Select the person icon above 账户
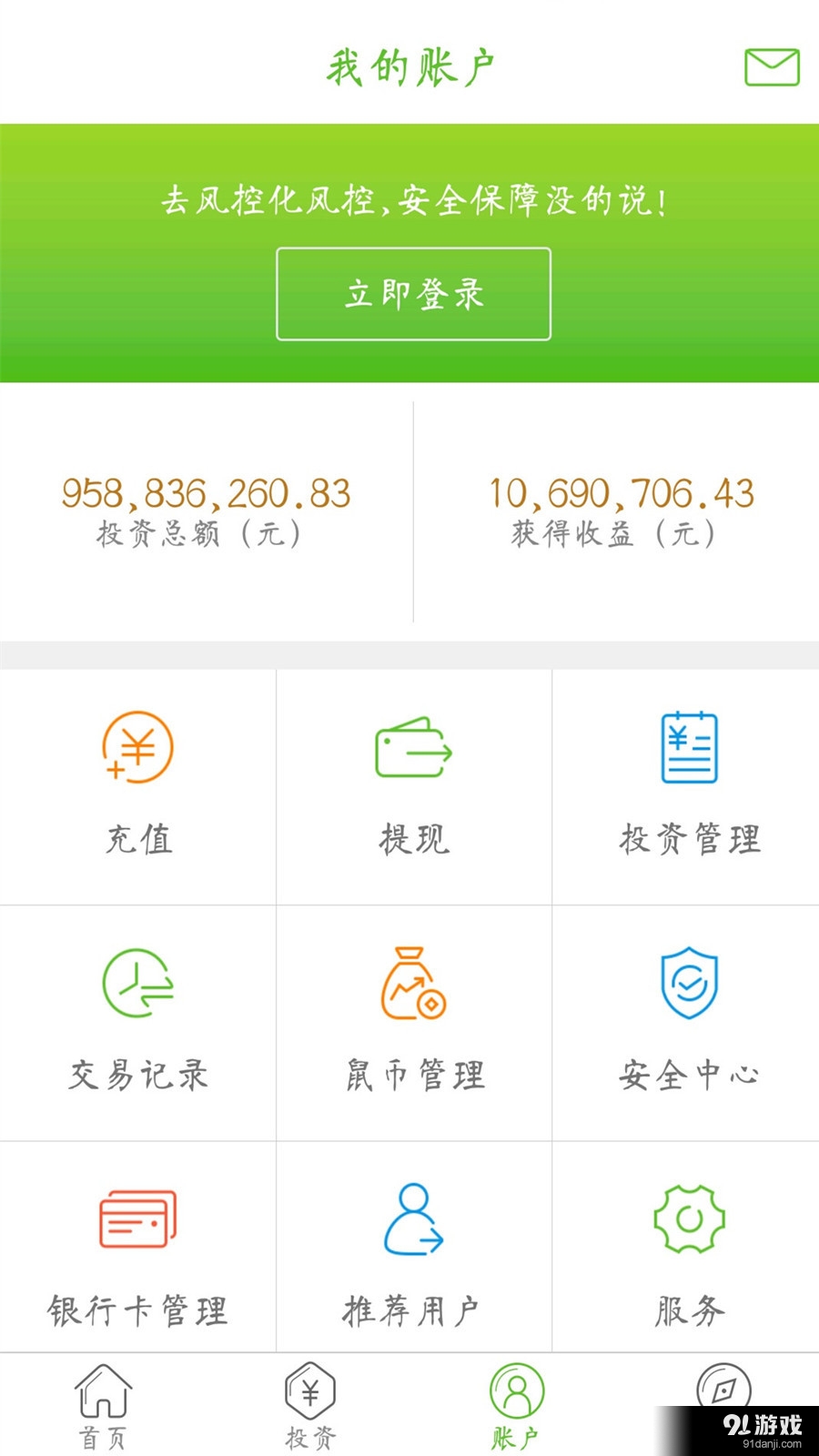 pos(515,1390)
